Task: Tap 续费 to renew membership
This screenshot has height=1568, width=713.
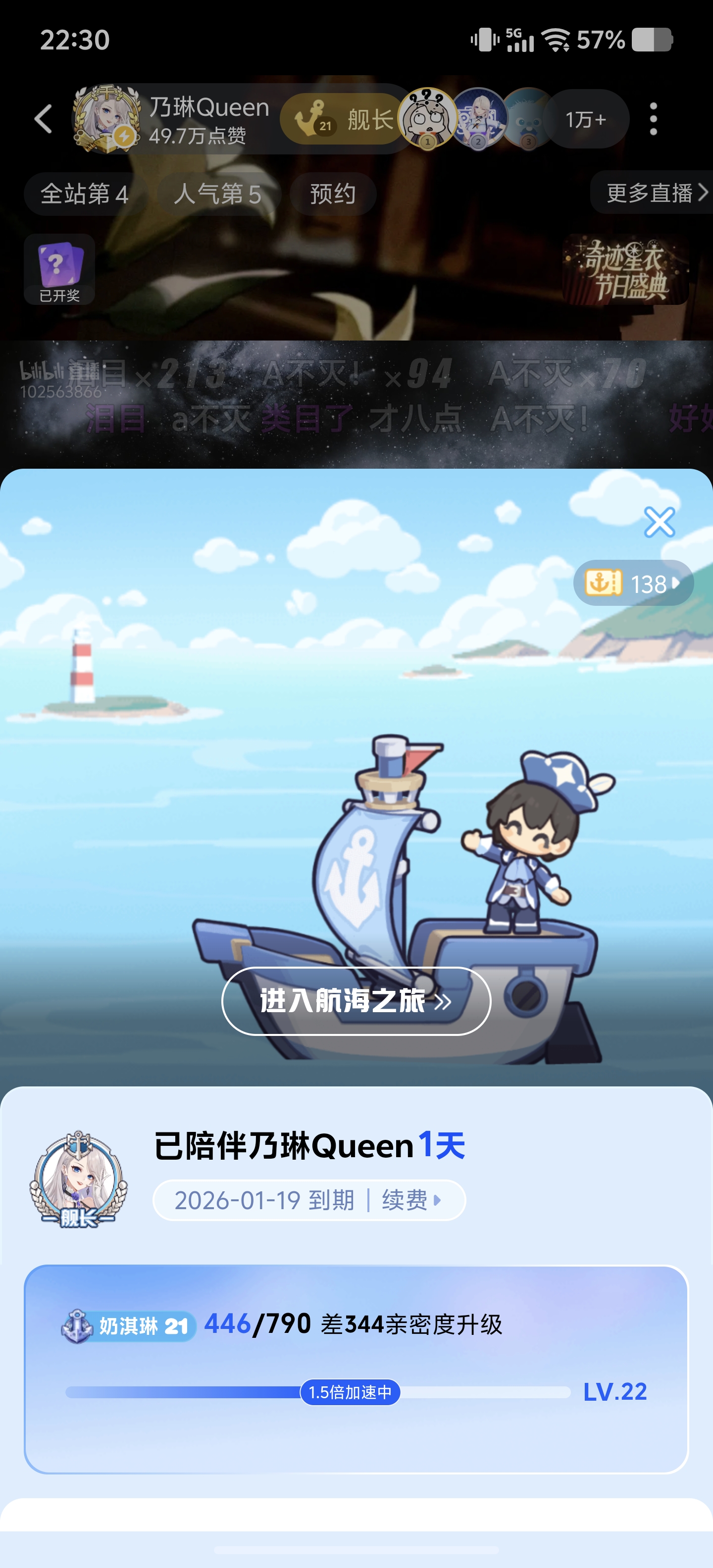Action: [411, 1200]
